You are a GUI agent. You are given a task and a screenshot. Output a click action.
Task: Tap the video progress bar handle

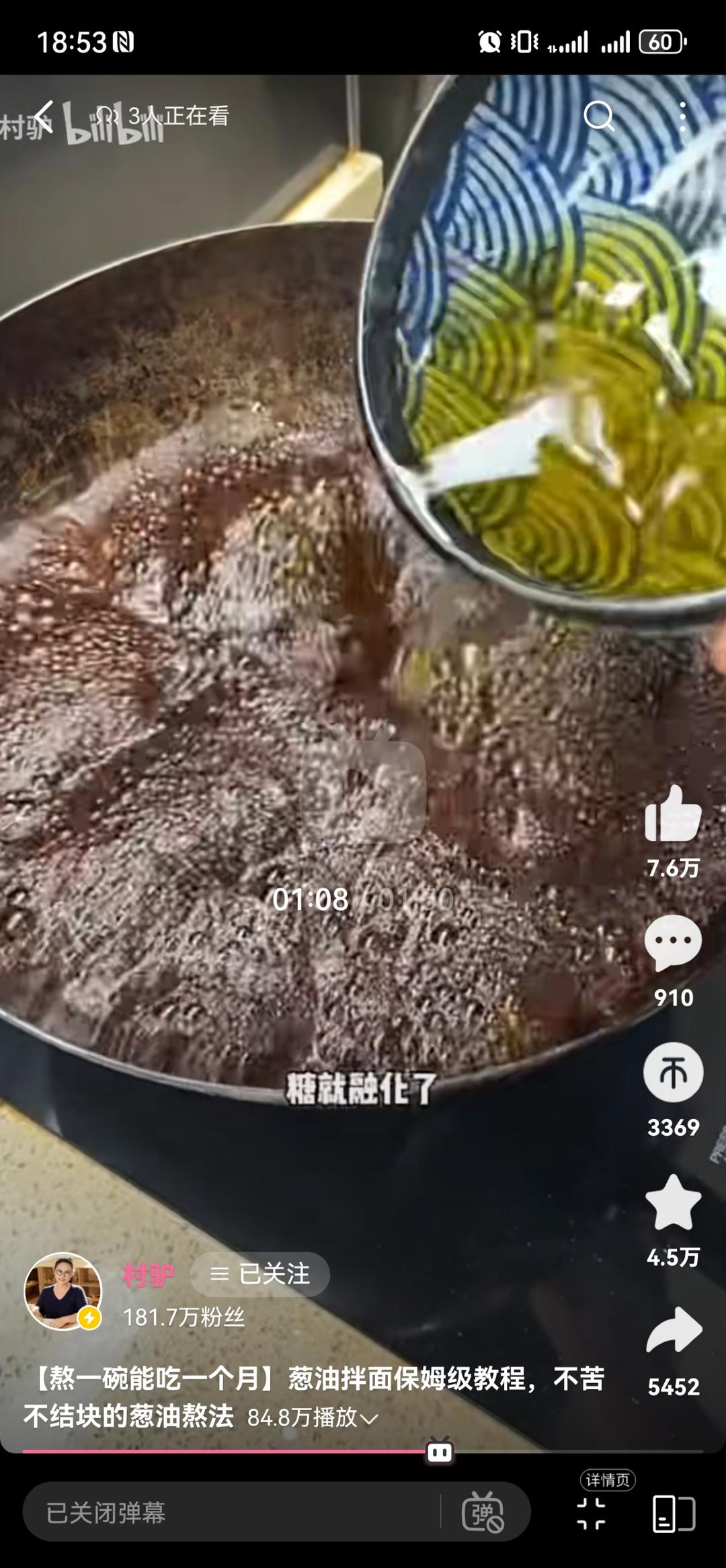pos(440,1452)
